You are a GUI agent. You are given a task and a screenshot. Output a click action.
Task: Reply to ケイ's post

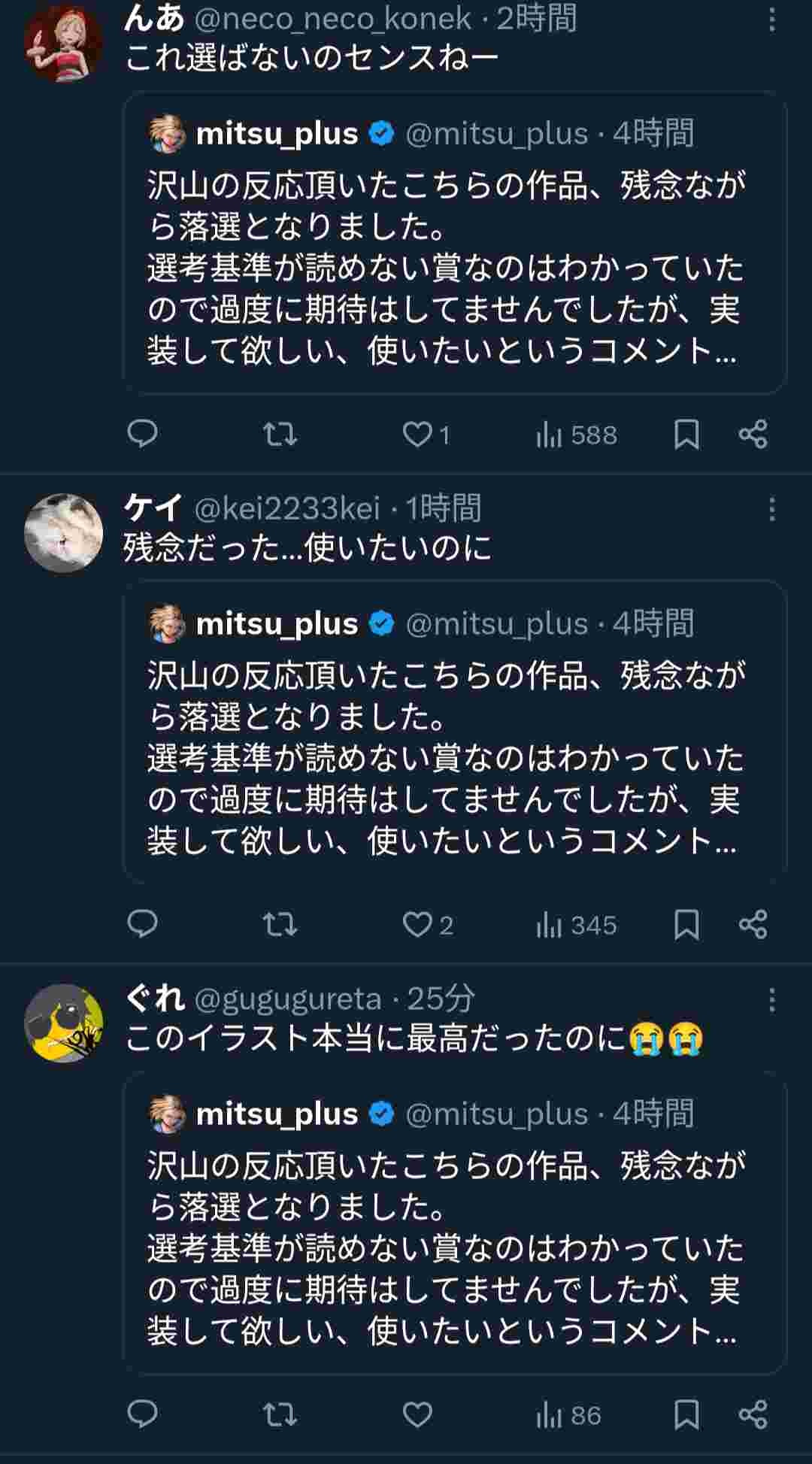pos(142,924)
